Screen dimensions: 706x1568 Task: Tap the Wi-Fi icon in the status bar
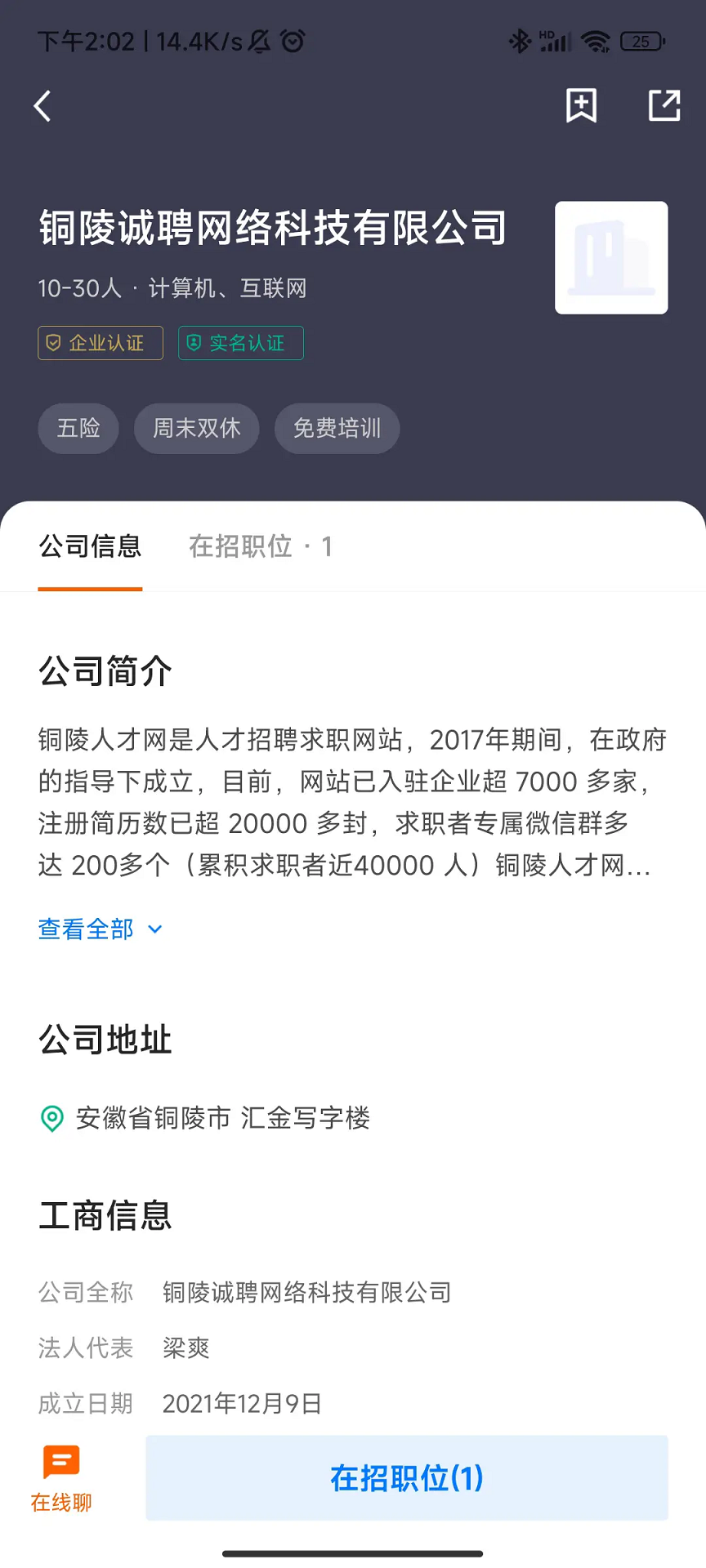click(596, 41)
